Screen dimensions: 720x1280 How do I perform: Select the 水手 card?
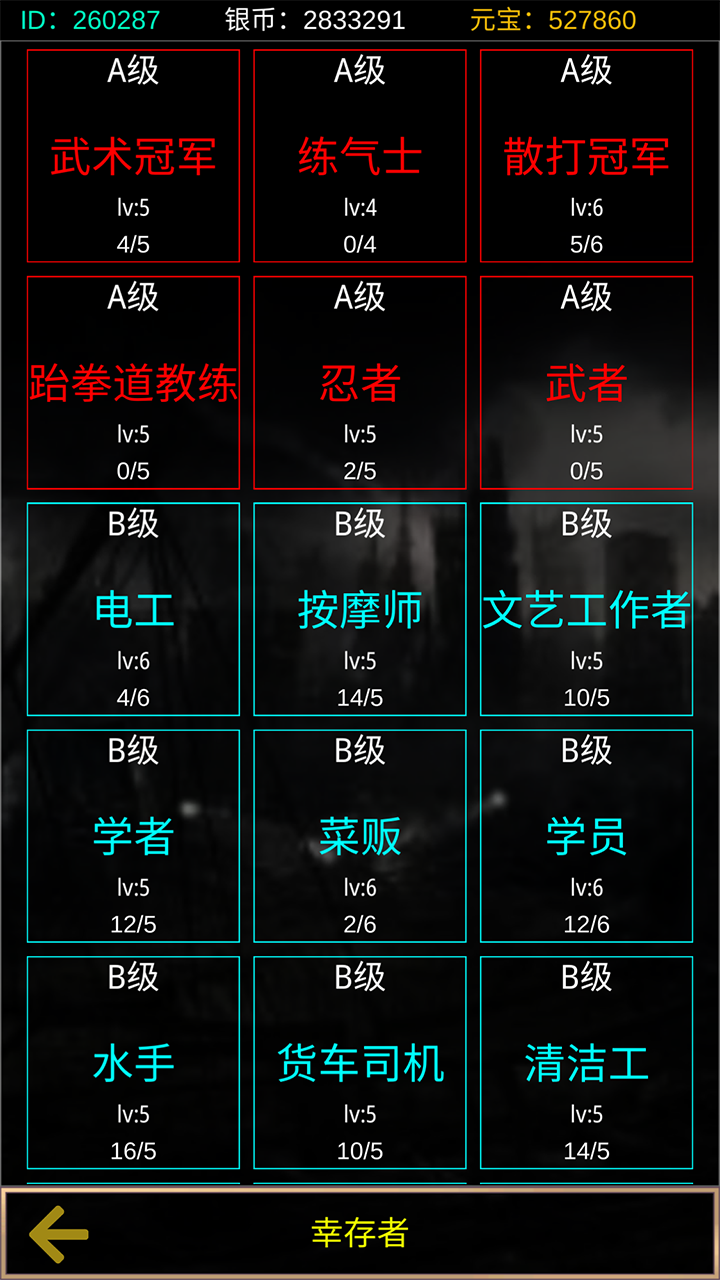(133, 1061)
